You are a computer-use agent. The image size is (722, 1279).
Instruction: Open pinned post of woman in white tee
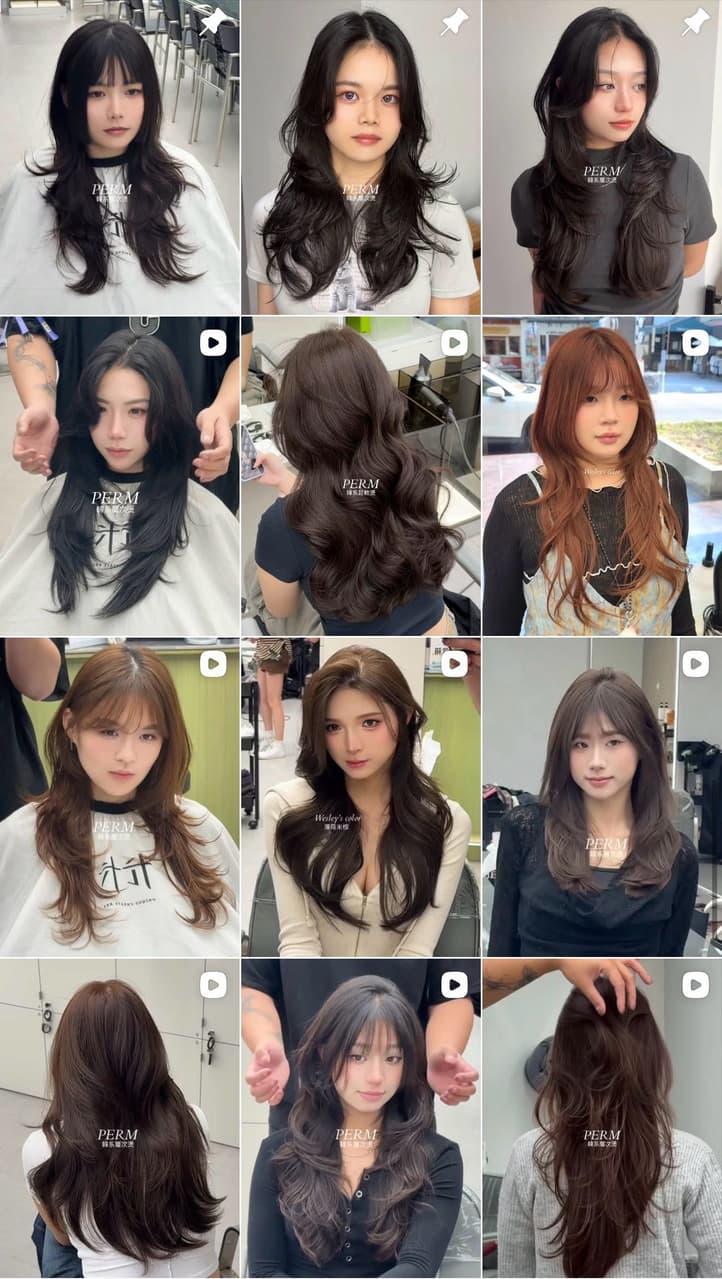pos(361,157)
